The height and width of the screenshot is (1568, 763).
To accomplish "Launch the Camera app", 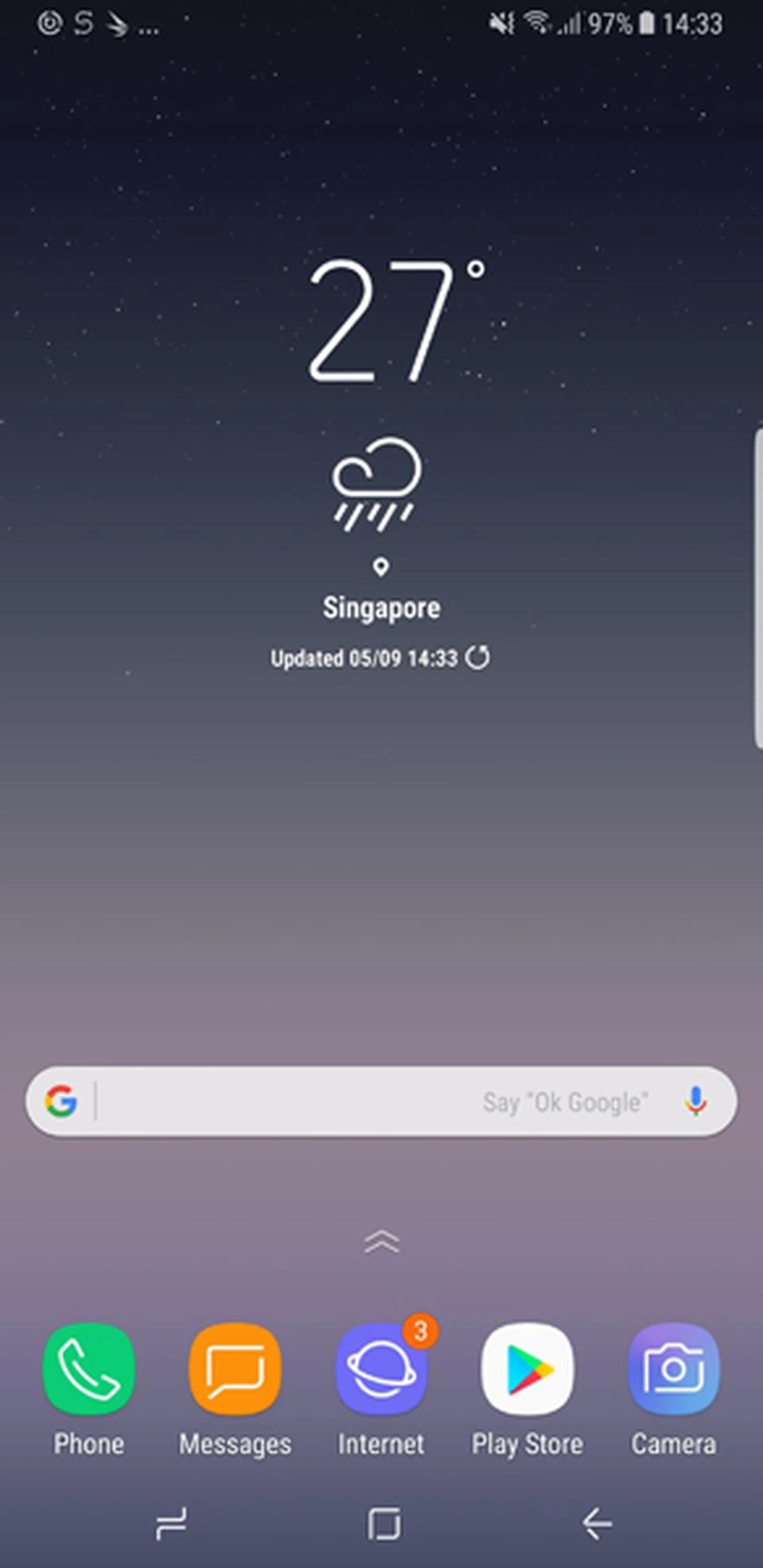I will point(673,1369).
